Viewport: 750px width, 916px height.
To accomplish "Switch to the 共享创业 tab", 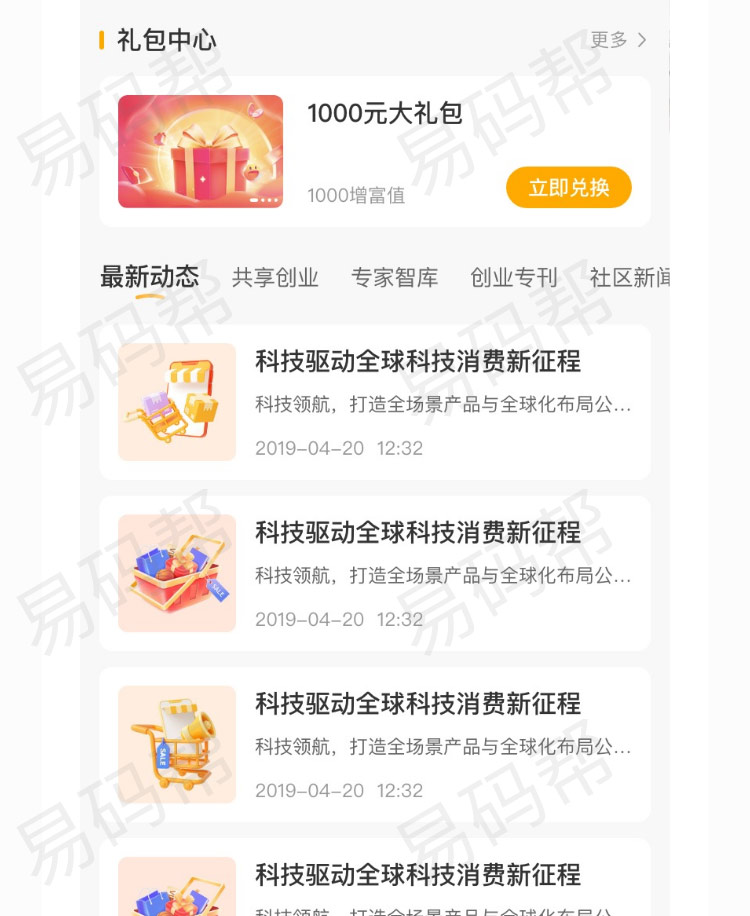I will pyautogui.click(x=275, y=278).
